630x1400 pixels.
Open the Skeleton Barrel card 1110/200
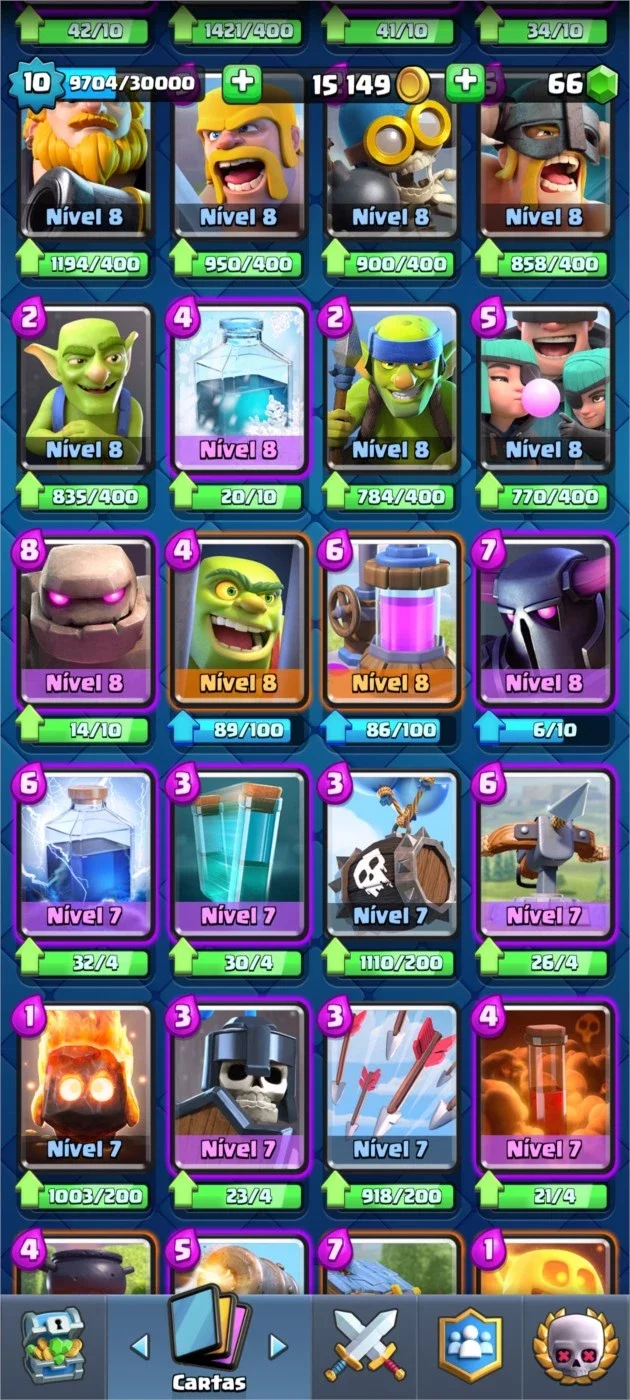(392, 854)
